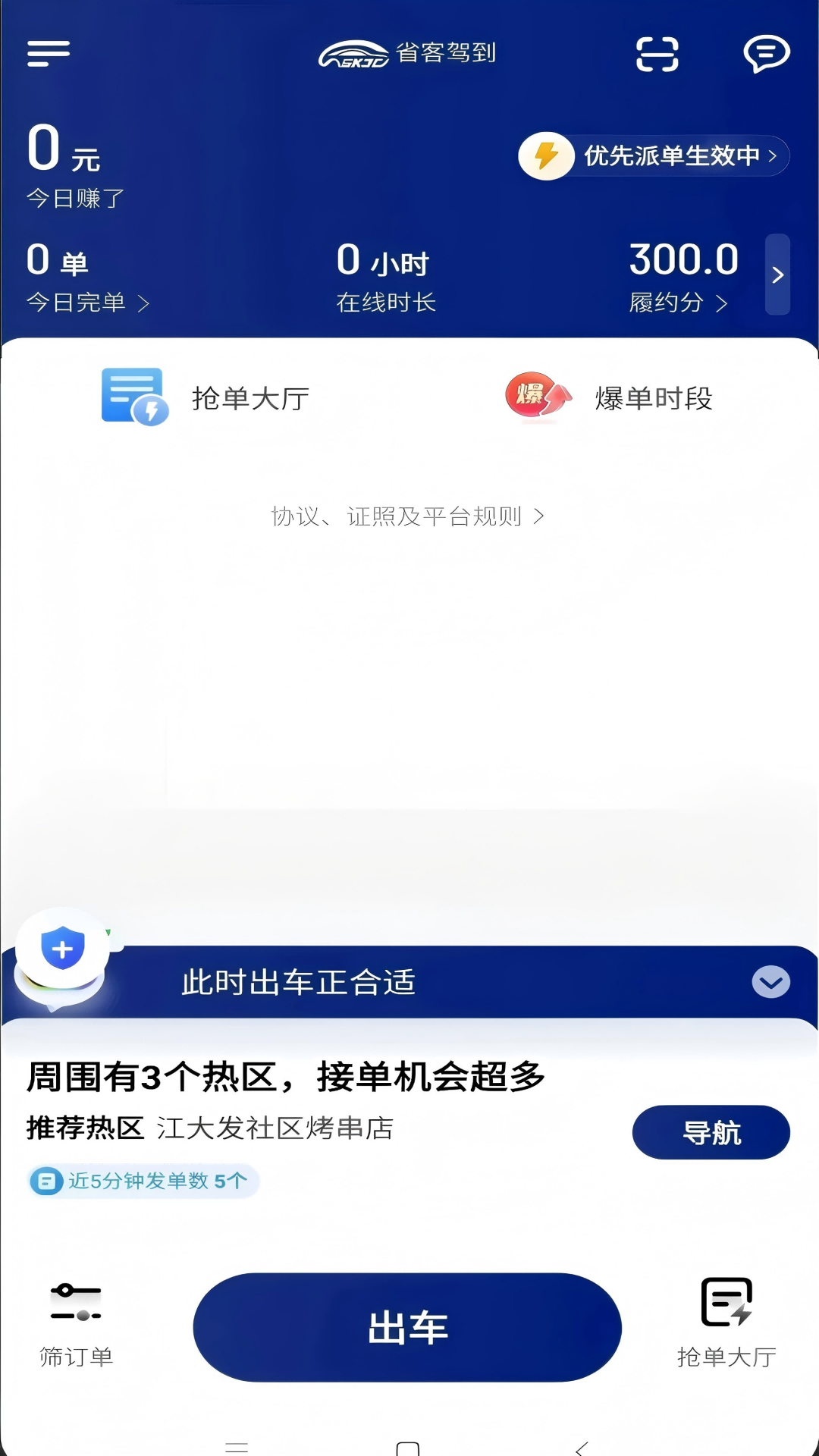
Task: Open 抢单大厅 shortcut with blue icon
Action: [x=205, y=397]
